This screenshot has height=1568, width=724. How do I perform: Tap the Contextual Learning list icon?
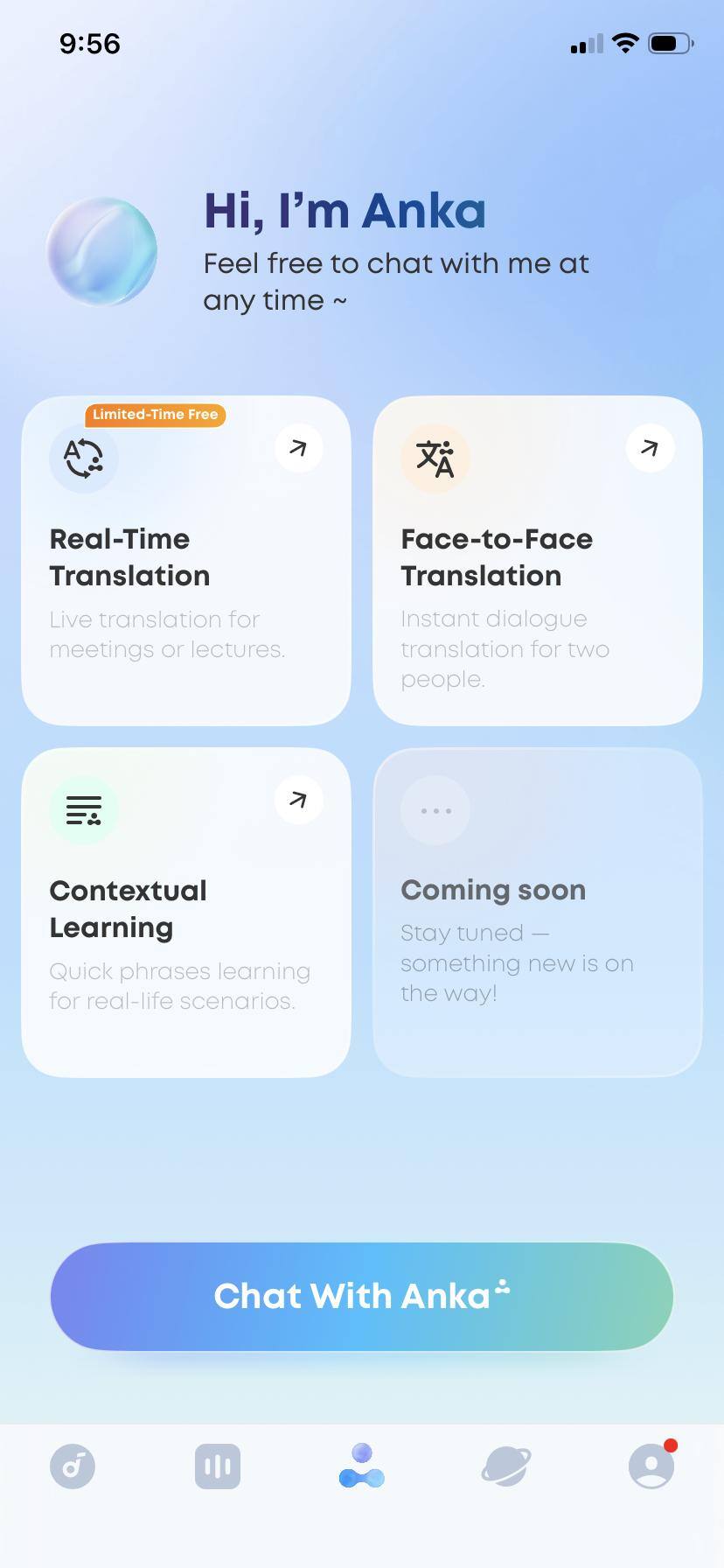pos(84,809)
